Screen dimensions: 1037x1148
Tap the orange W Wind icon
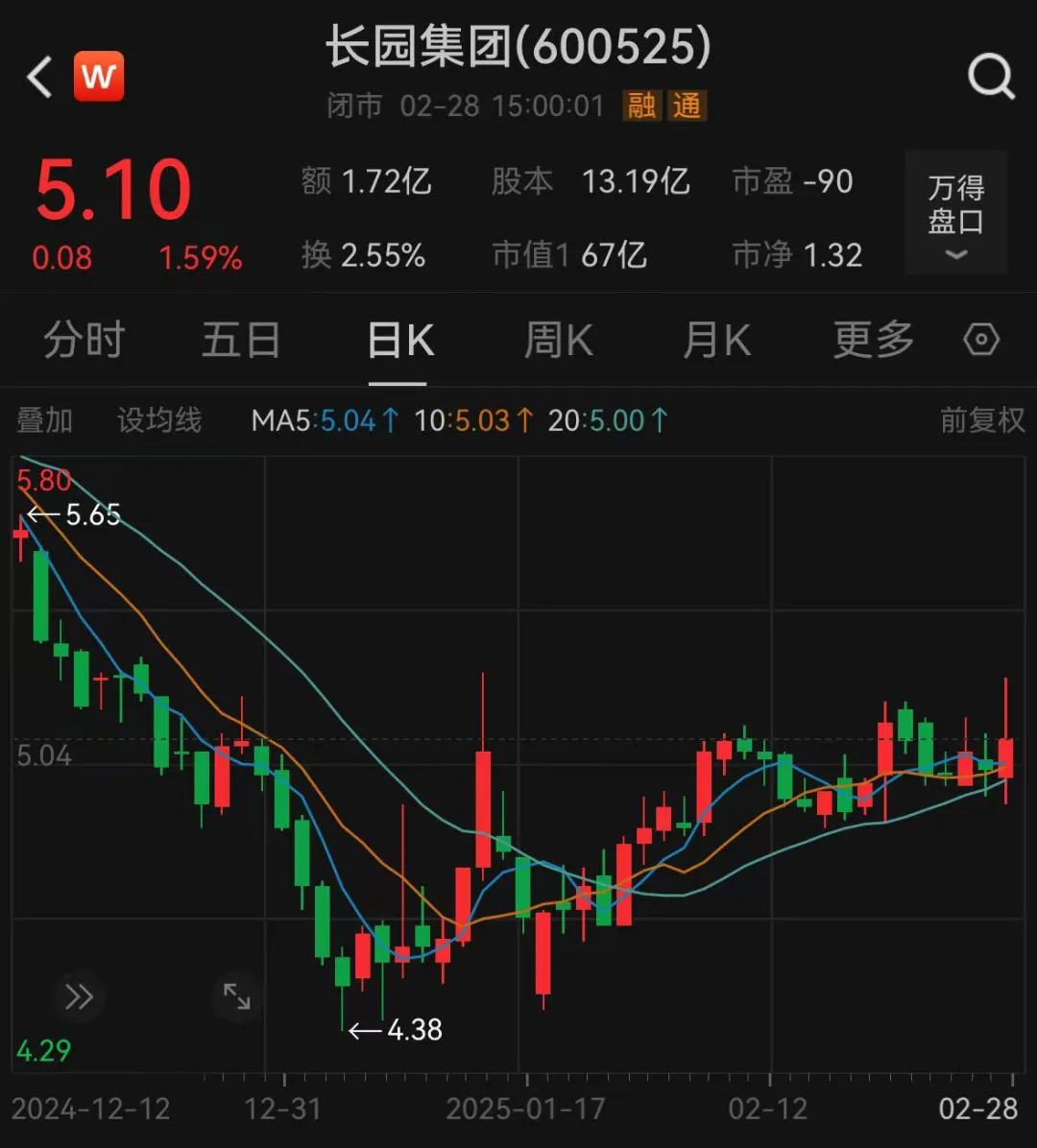pos(99,77)
